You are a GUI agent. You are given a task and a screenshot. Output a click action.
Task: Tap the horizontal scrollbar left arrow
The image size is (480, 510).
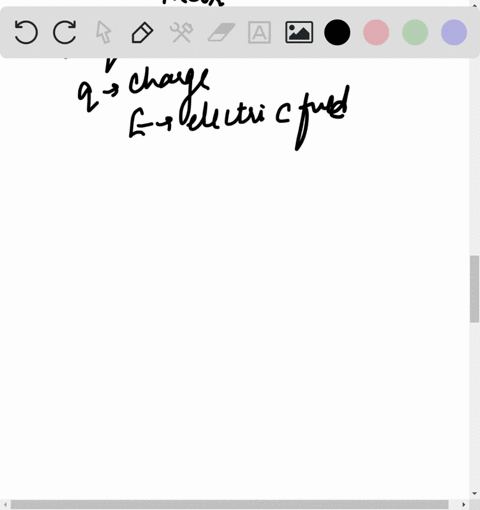[5, 505]
